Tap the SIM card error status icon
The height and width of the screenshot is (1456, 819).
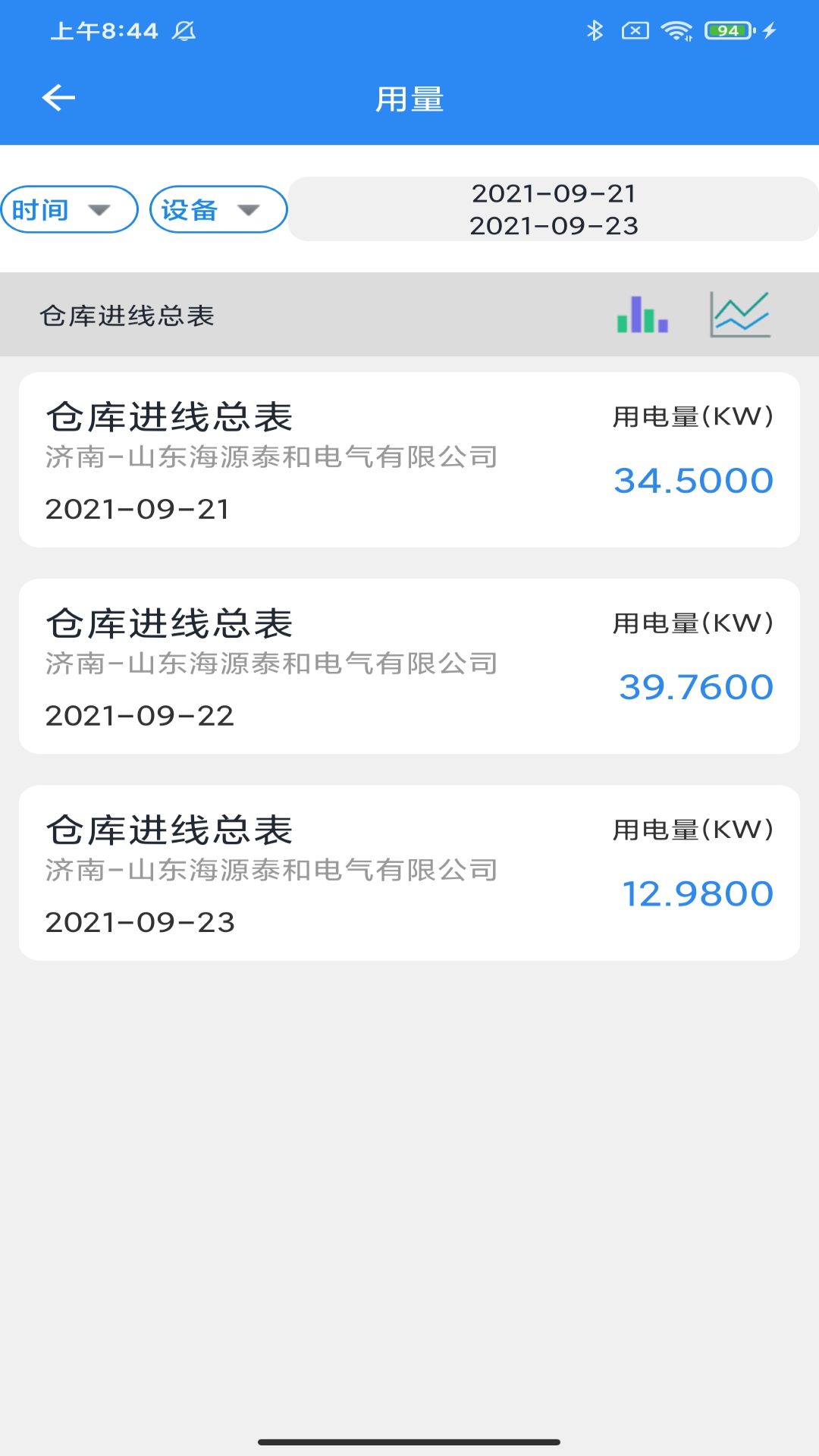[635, 29]
